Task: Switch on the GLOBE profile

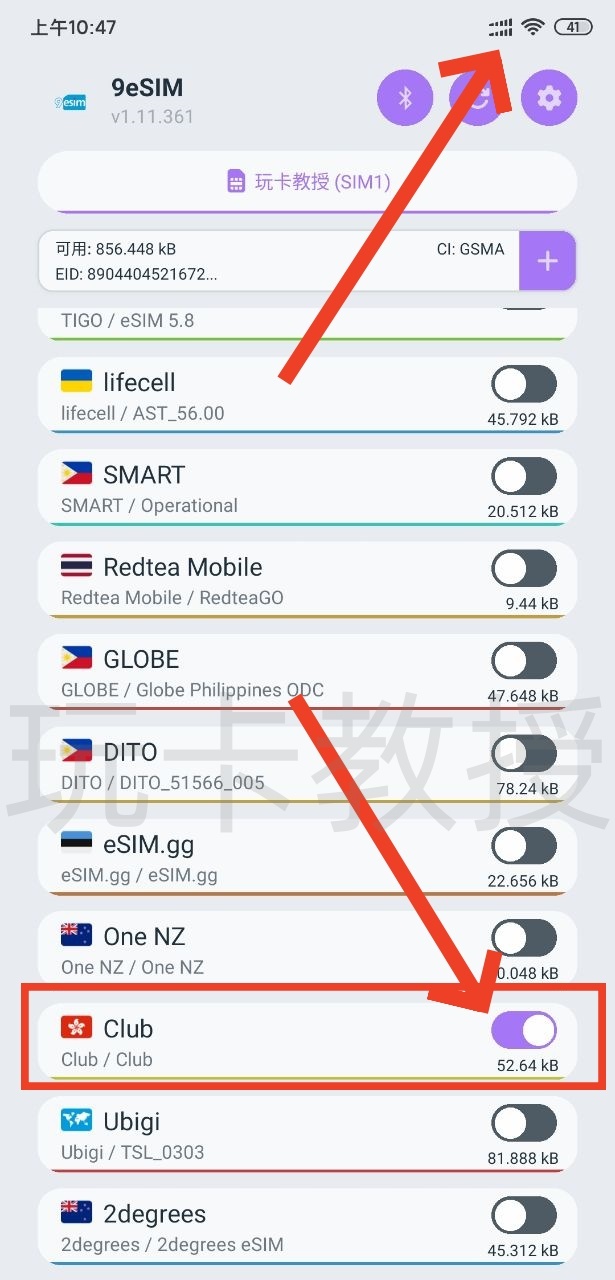Action: coord(524,661)
